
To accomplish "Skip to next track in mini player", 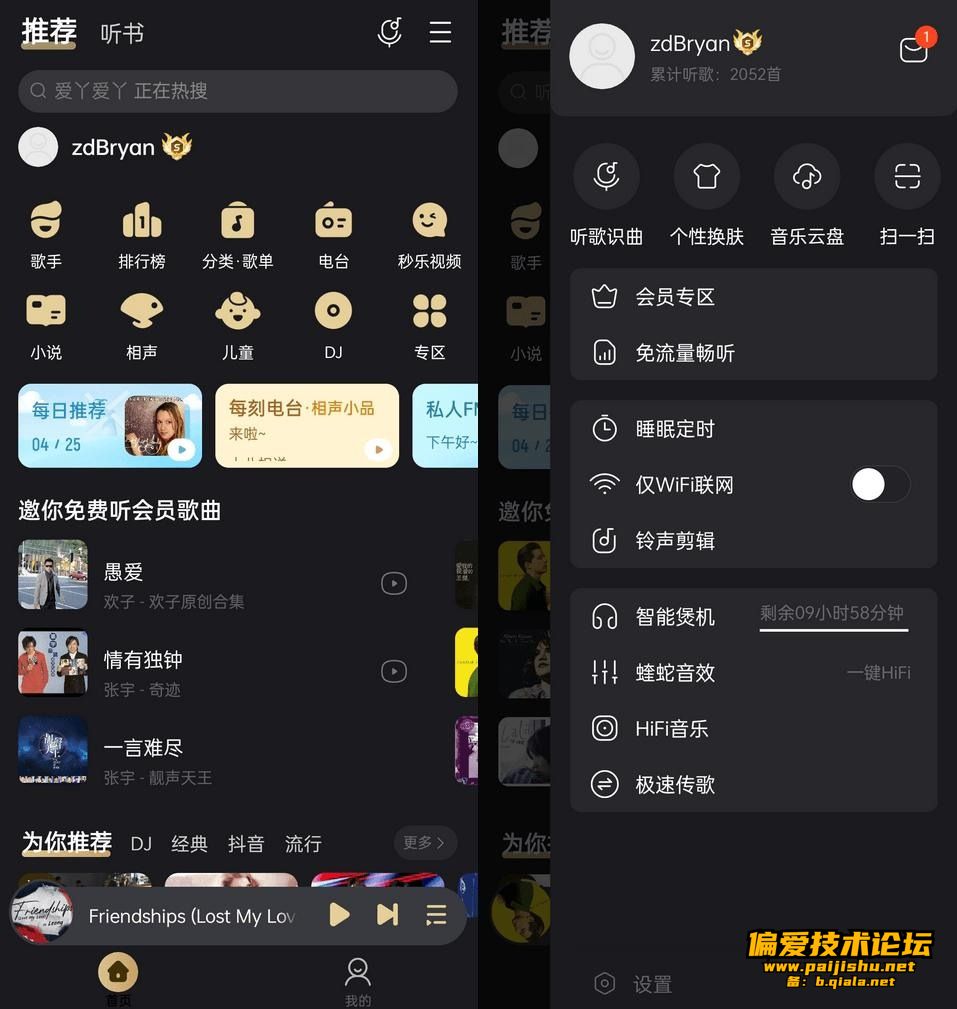I will [x=387, y=915].
